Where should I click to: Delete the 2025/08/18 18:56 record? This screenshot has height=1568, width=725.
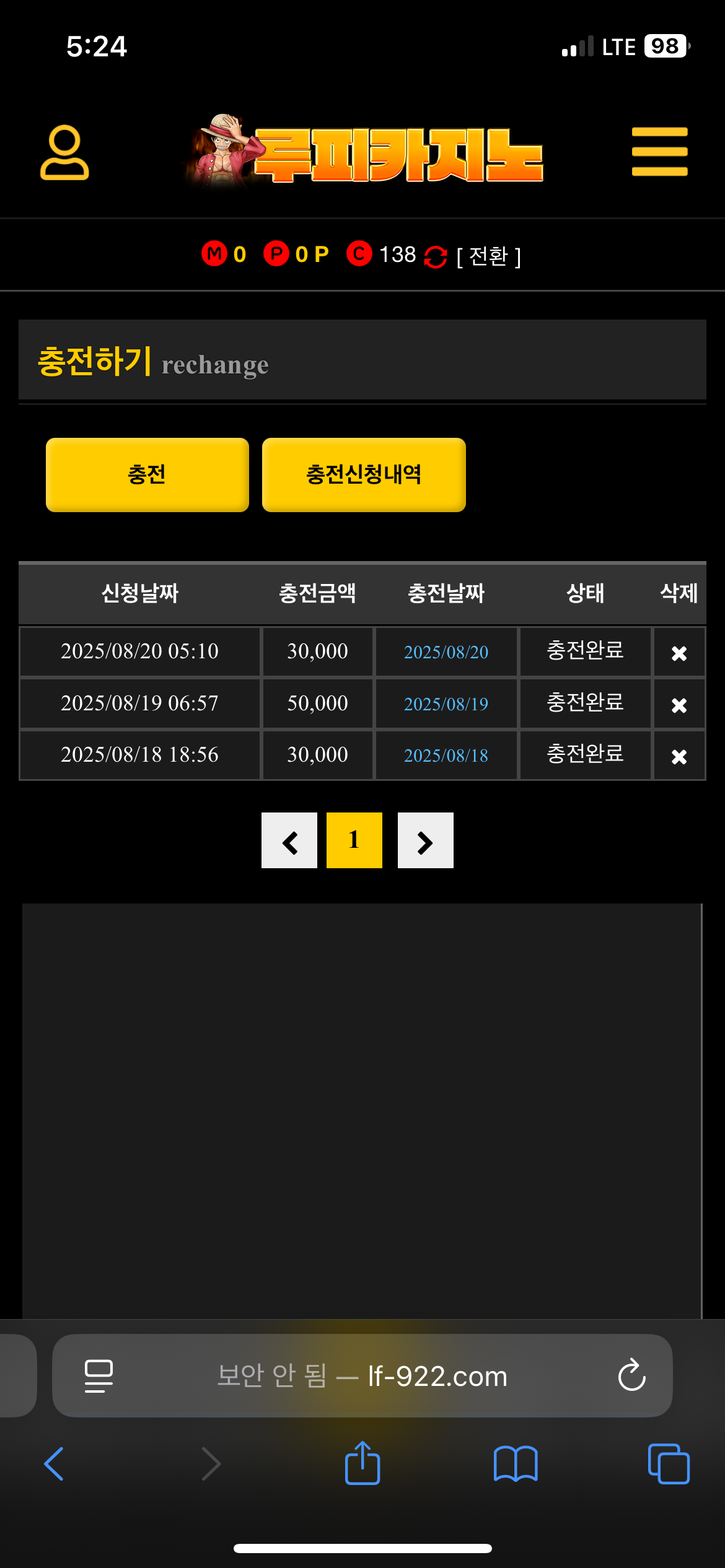[x=679, y=756]
